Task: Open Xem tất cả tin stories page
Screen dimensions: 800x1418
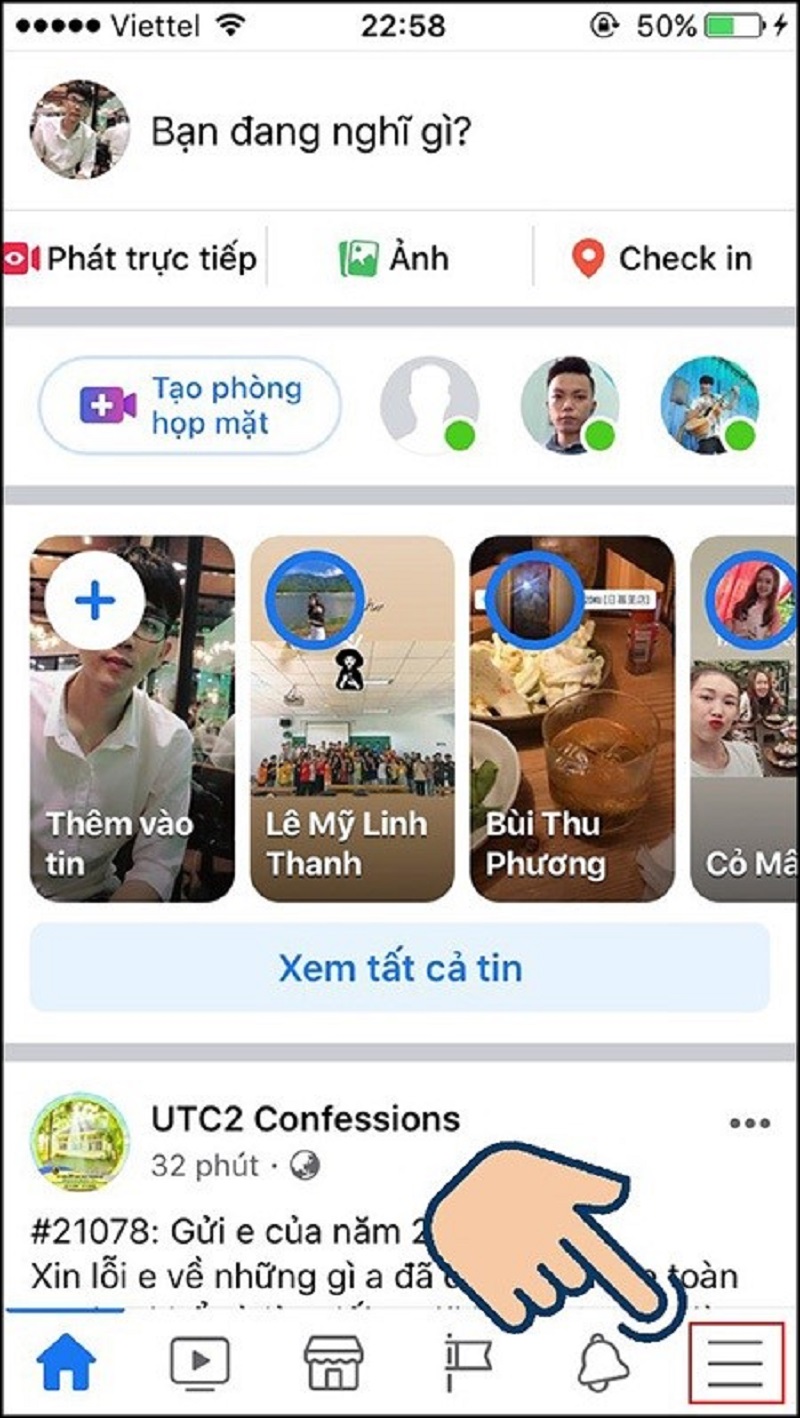Action: coord(400,966)
